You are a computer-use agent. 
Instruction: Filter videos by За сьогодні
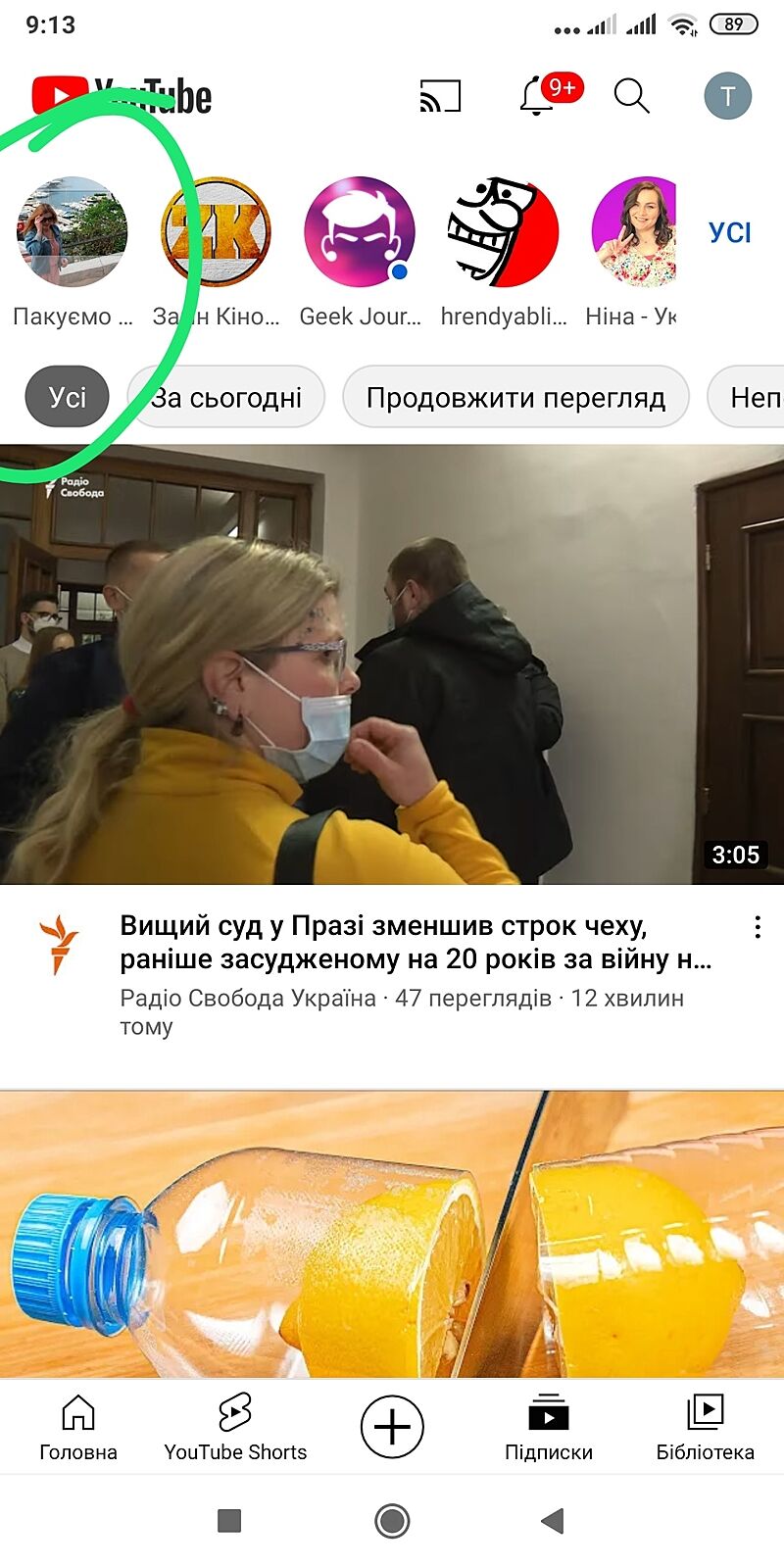(226, 397)
